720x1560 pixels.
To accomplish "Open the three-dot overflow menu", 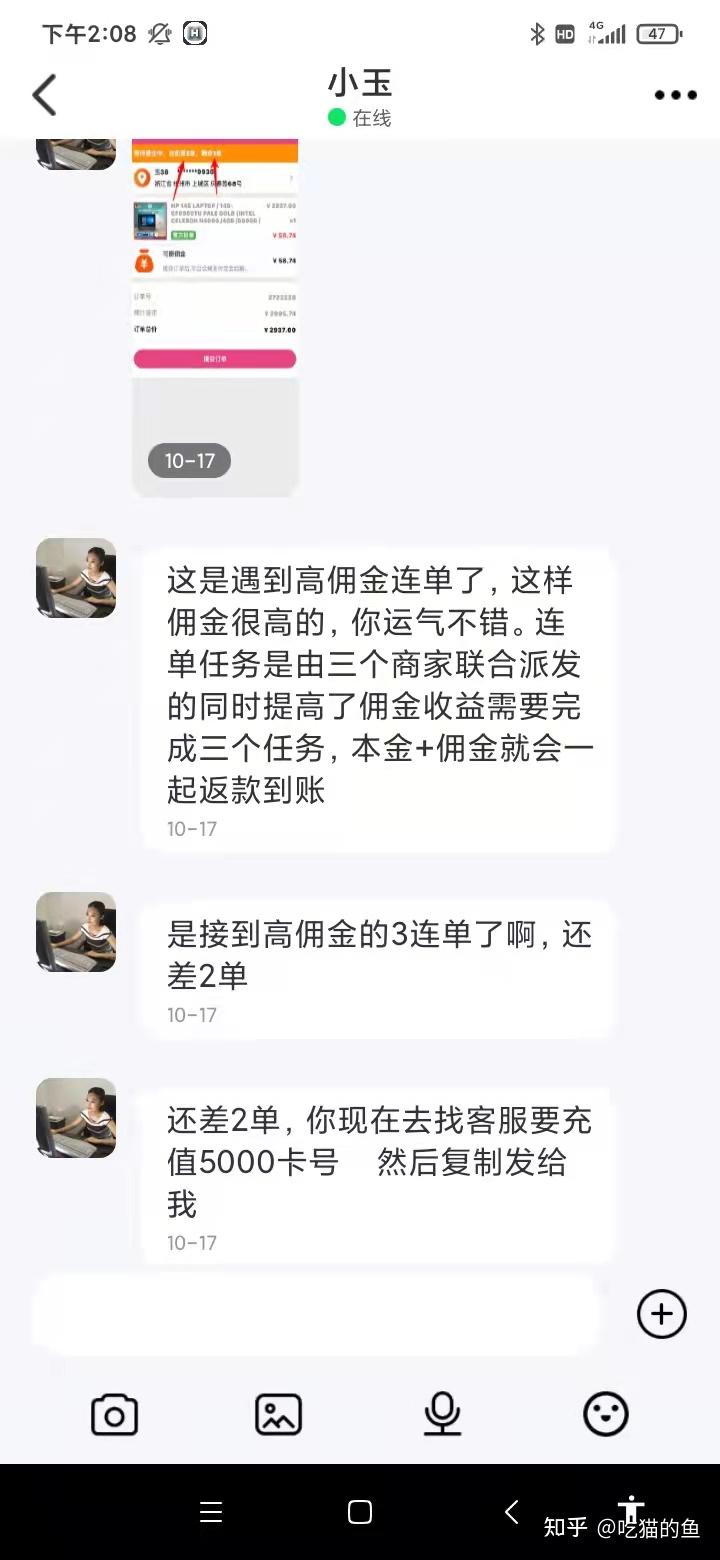I will tap(675, 96).
